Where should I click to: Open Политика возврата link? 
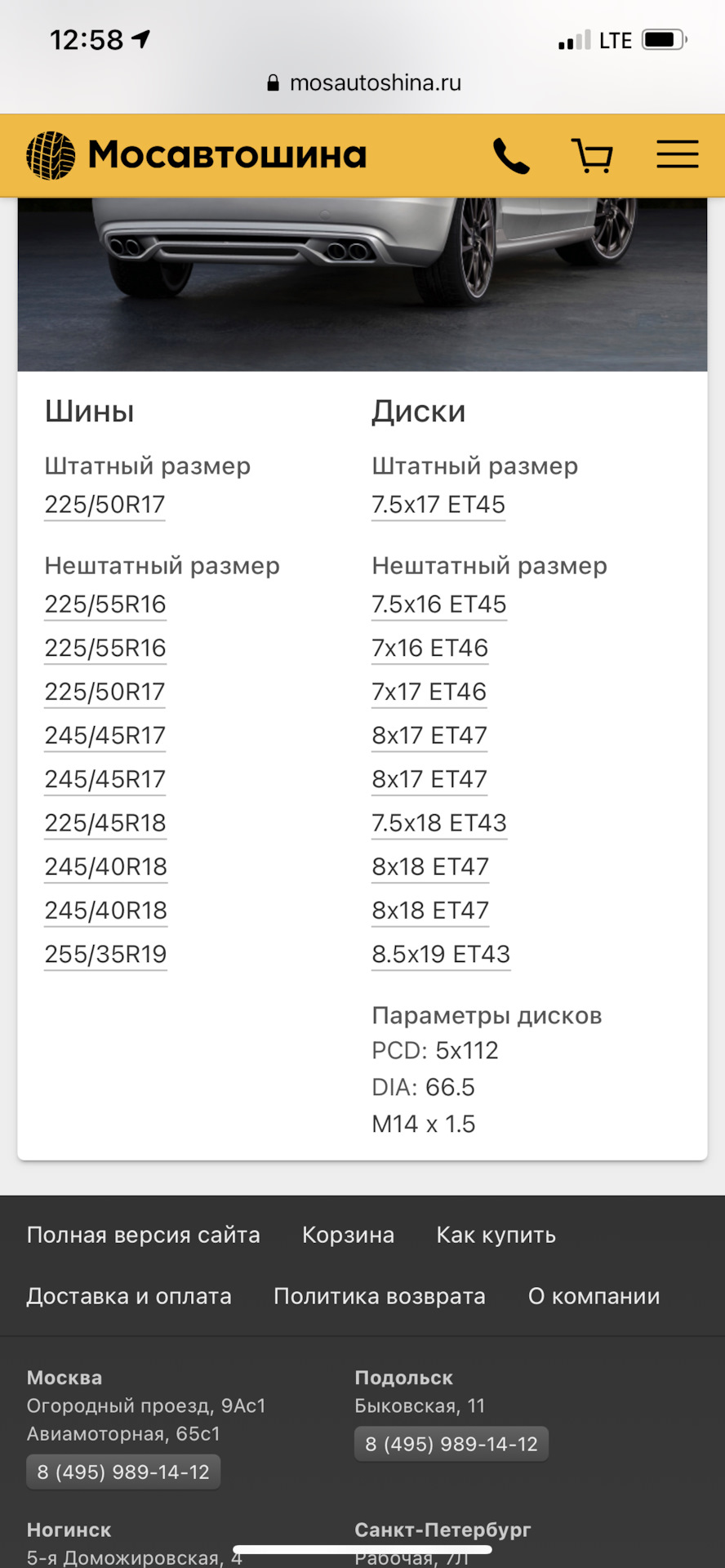pyautogui.click(x=380, y=1296)
